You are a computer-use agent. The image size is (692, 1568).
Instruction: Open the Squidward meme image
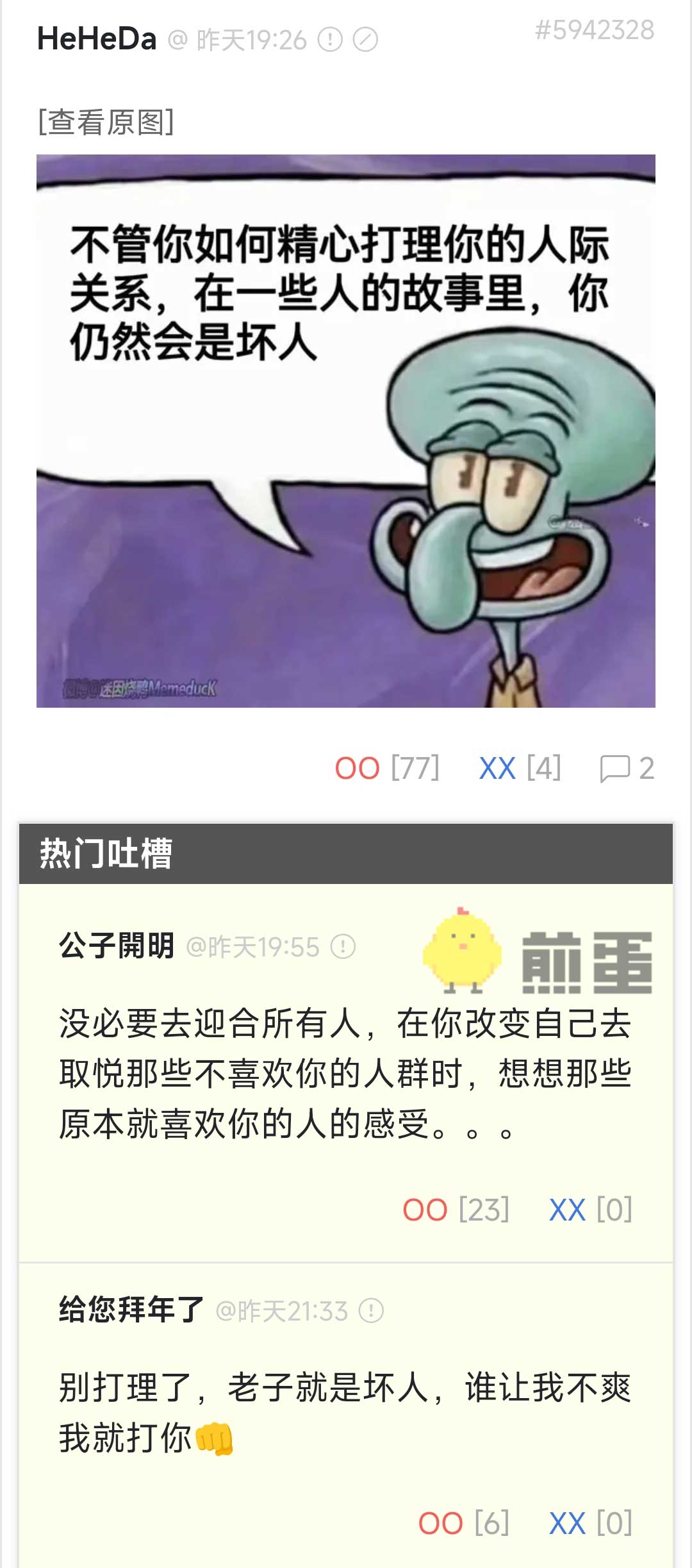tap(346, 431)
